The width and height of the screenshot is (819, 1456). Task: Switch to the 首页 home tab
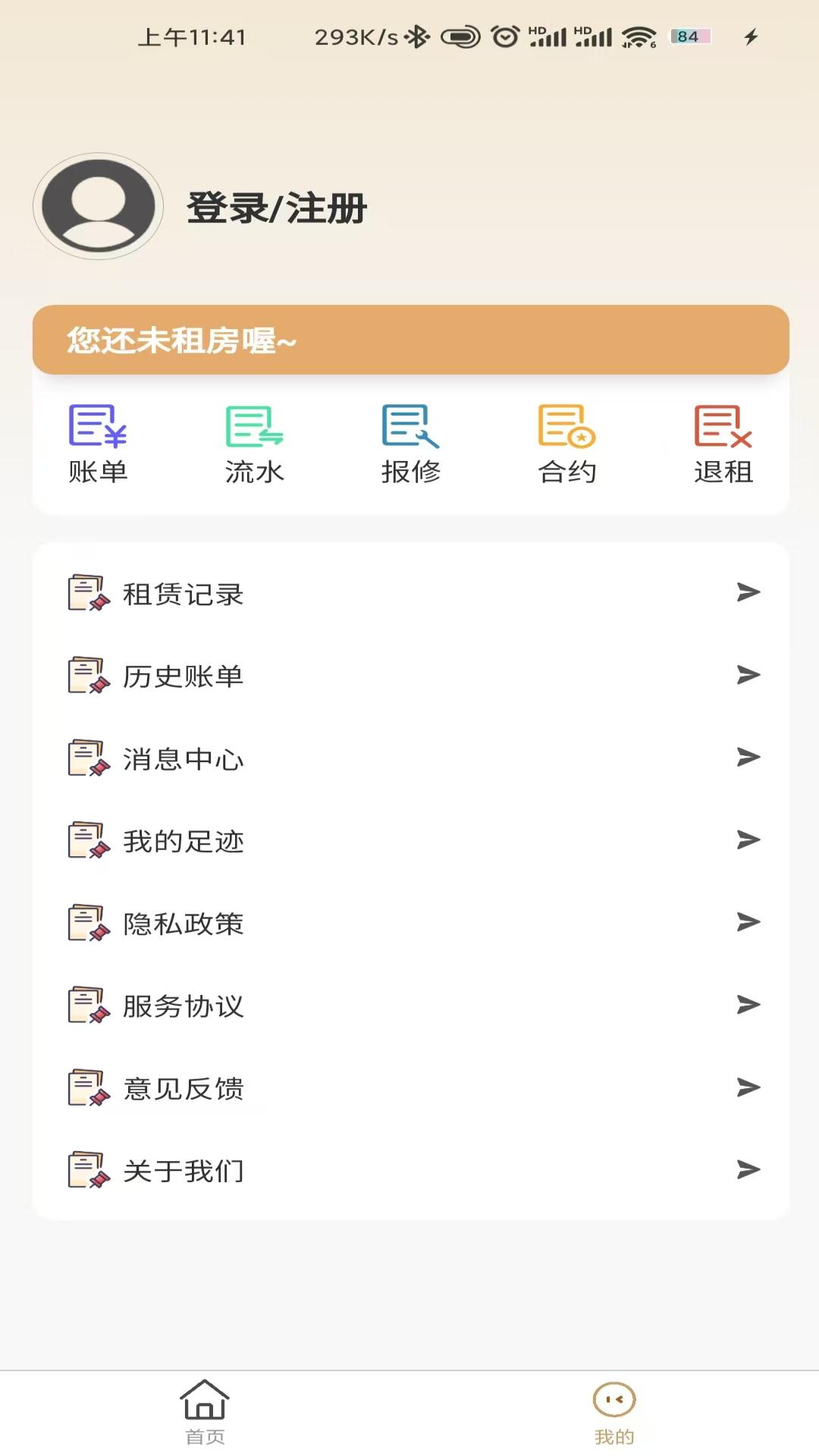point(205,1412)
